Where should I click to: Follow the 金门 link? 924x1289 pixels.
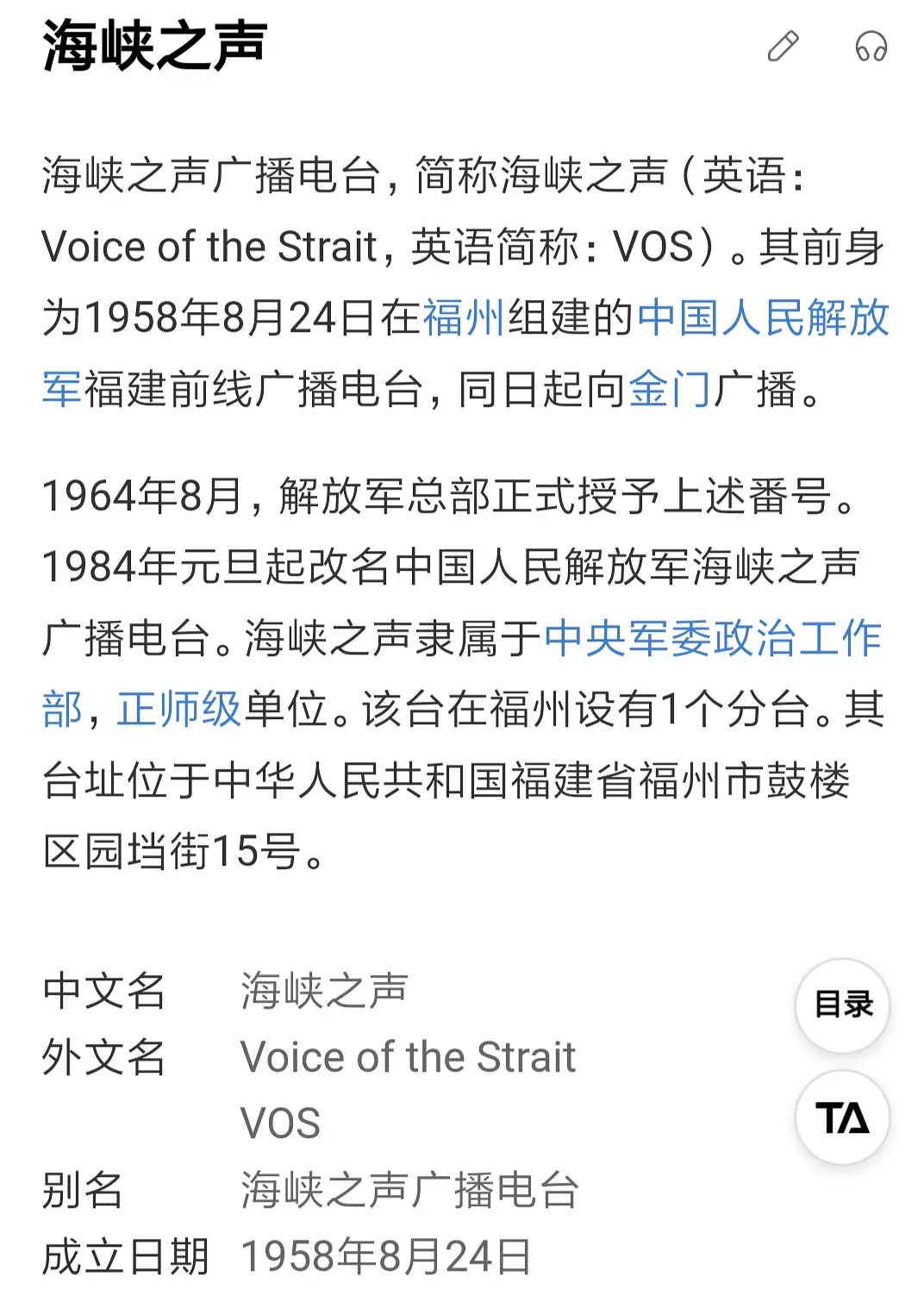coord(670,389)
